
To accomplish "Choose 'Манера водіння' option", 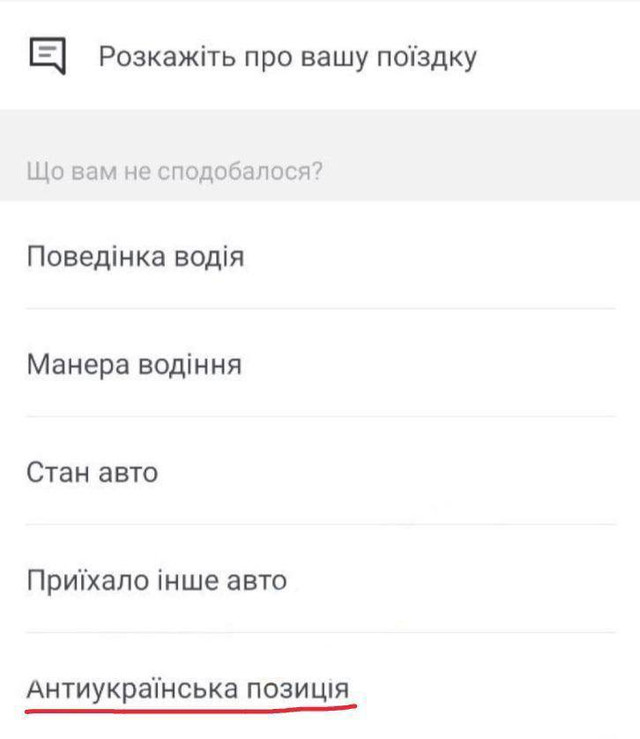I will 134,364.
